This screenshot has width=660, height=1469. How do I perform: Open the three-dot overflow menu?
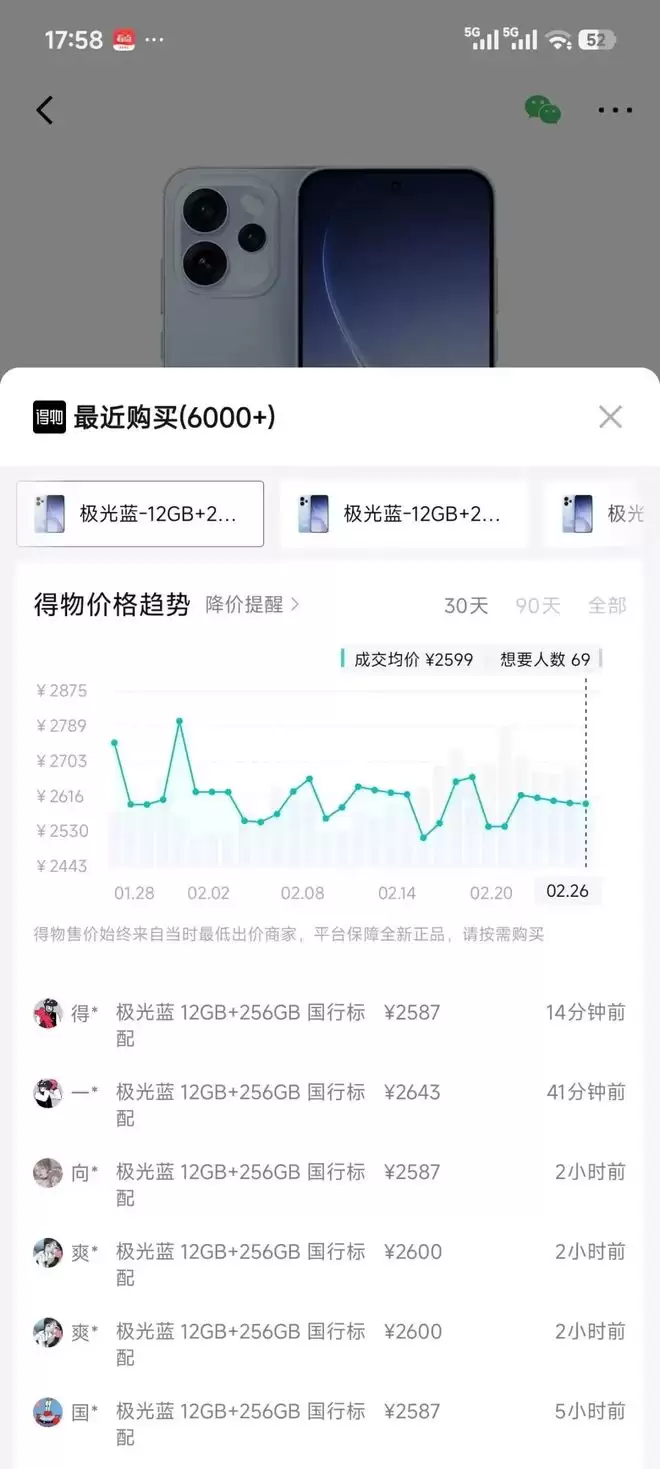[x=615, y=110]
